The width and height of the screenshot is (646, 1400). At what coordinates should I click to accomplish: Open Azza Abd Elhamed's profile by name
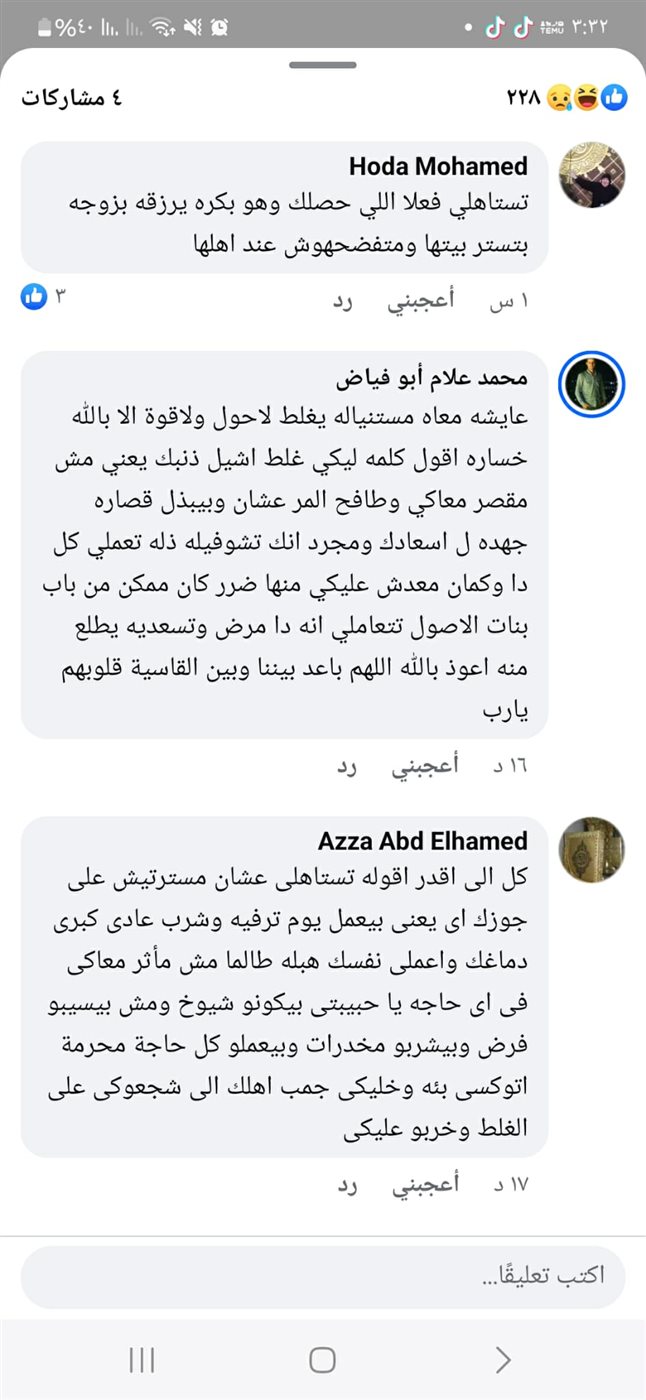pyautogui.click(x=422, y=841)
